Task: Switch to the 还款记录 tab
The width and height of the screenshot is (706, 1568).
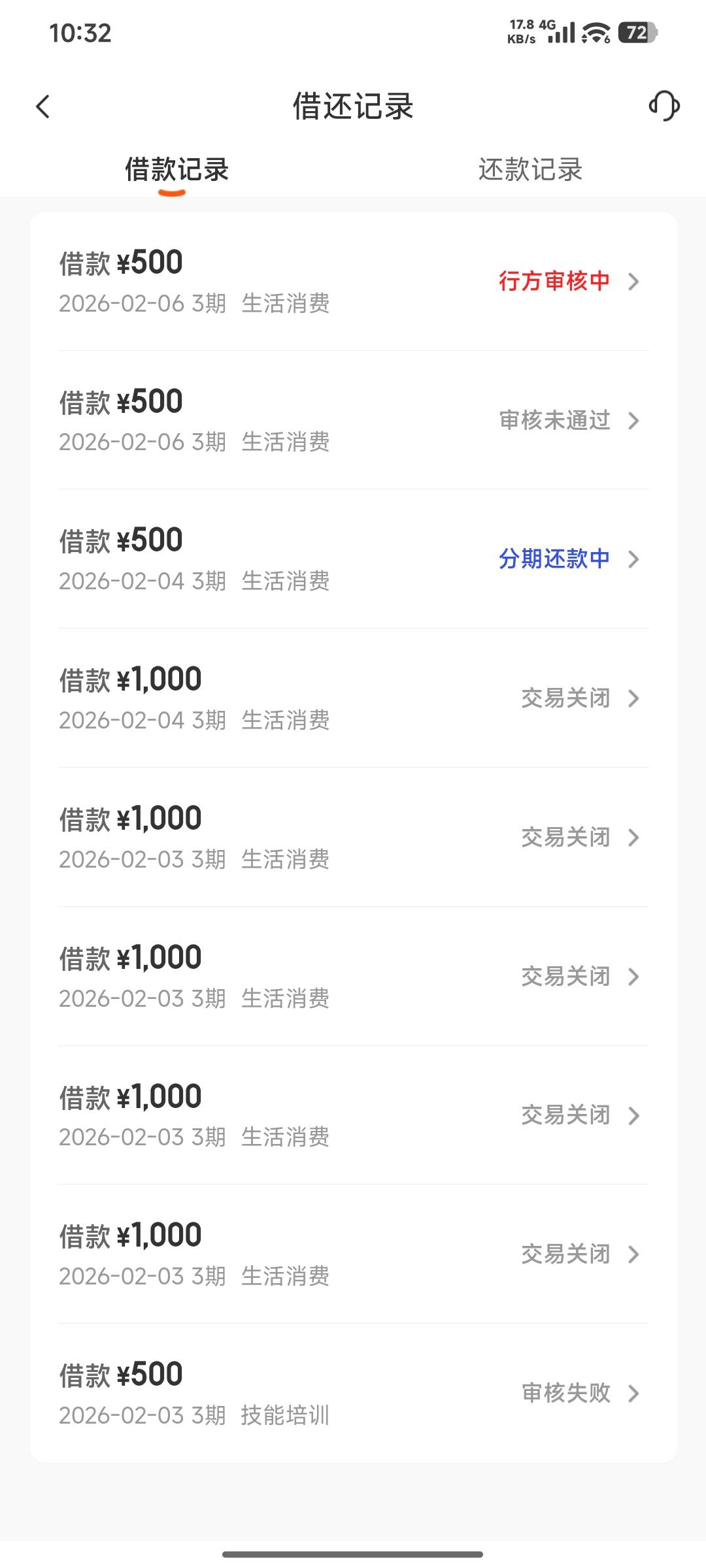Action: pyautogui.click(x=529, y=170)
